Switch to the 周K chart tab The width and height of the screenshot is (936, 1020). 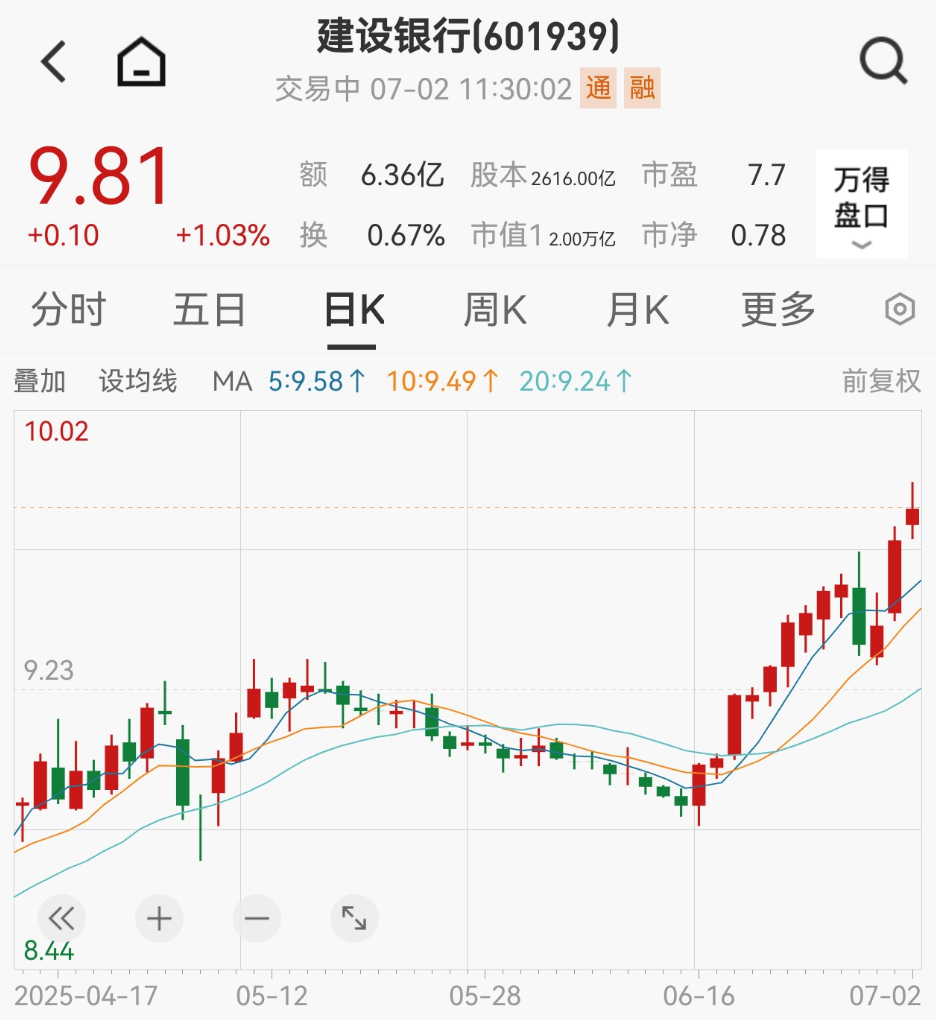pyautogui.click(x=495, y=311)
